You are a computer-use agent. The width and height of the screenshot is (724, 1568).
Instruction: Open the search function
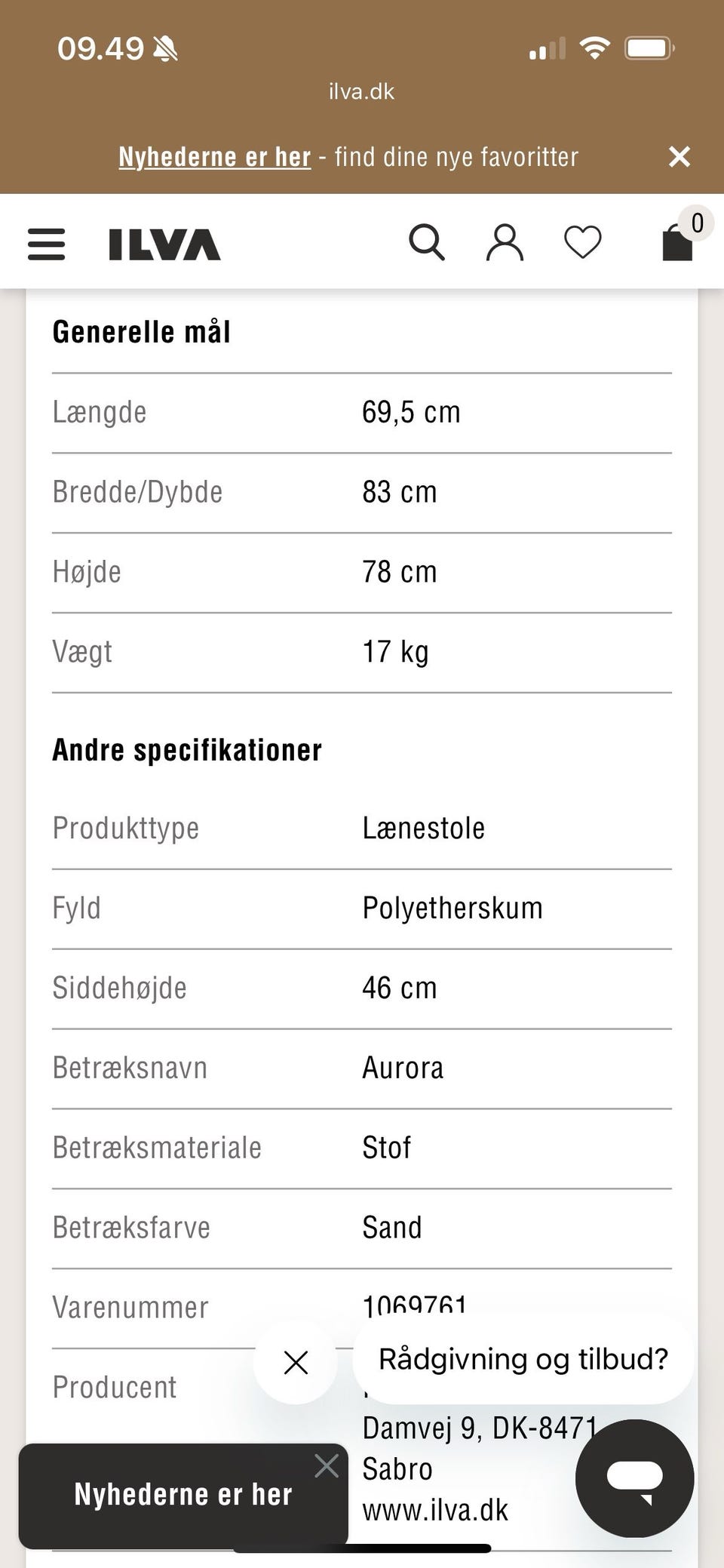coord(427,242)
